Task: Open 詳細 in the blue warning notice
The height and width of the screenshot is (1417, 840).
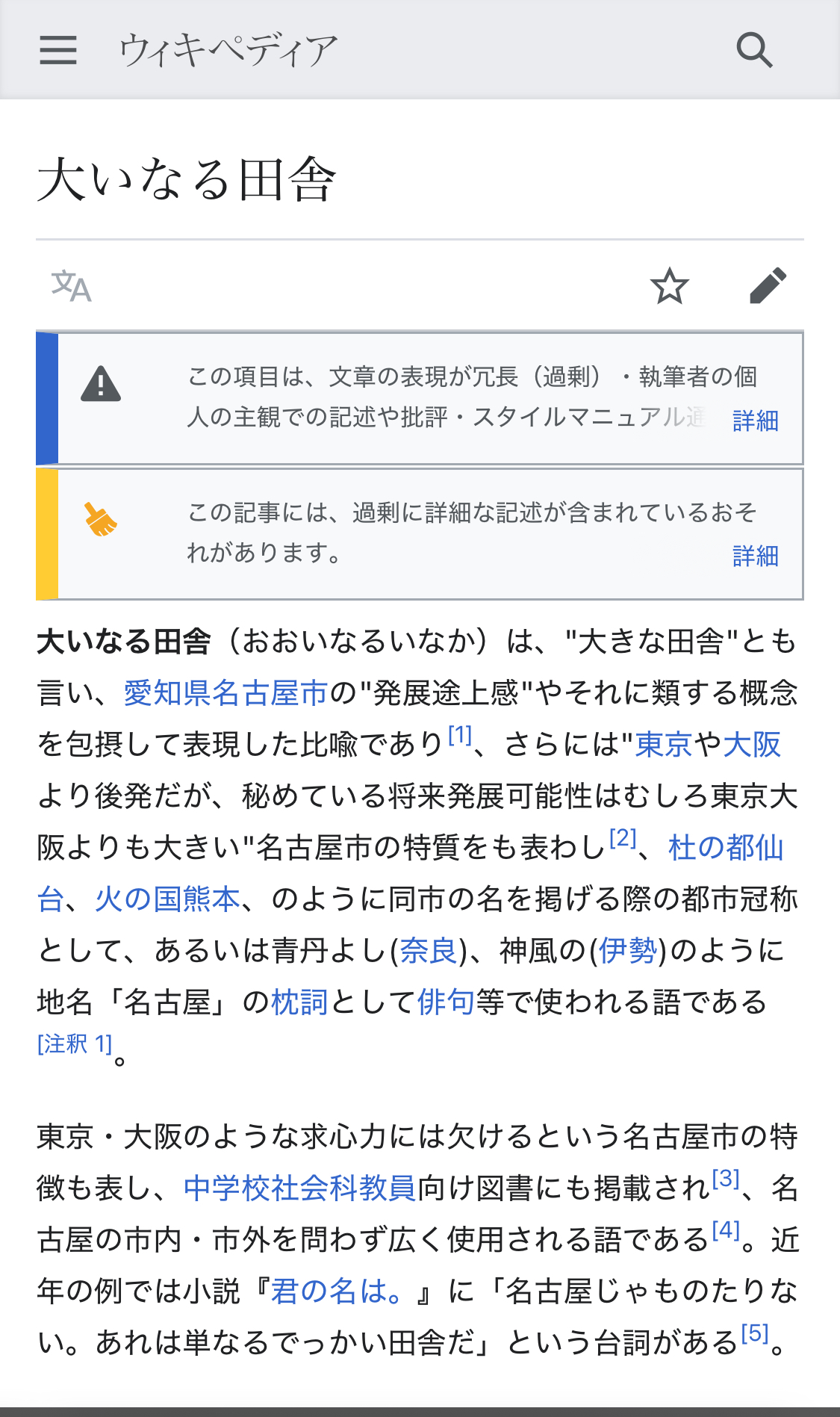Action: point(756,421)
